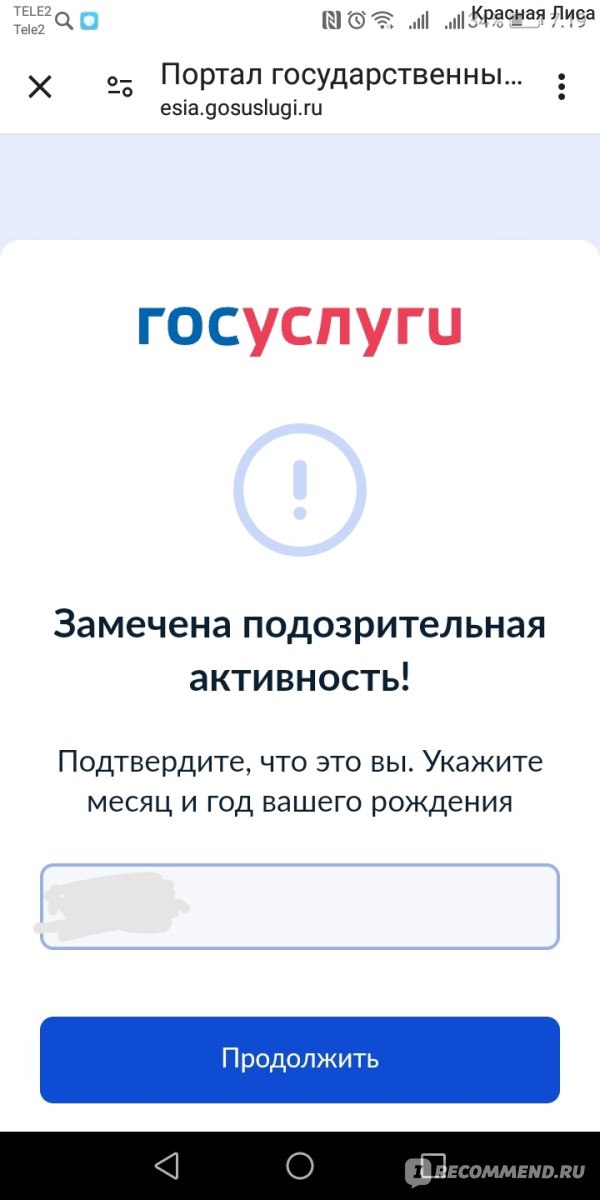This screenshot has height=1200, width=600.
Task: Open the site settings icon
Action: point(120,87)
